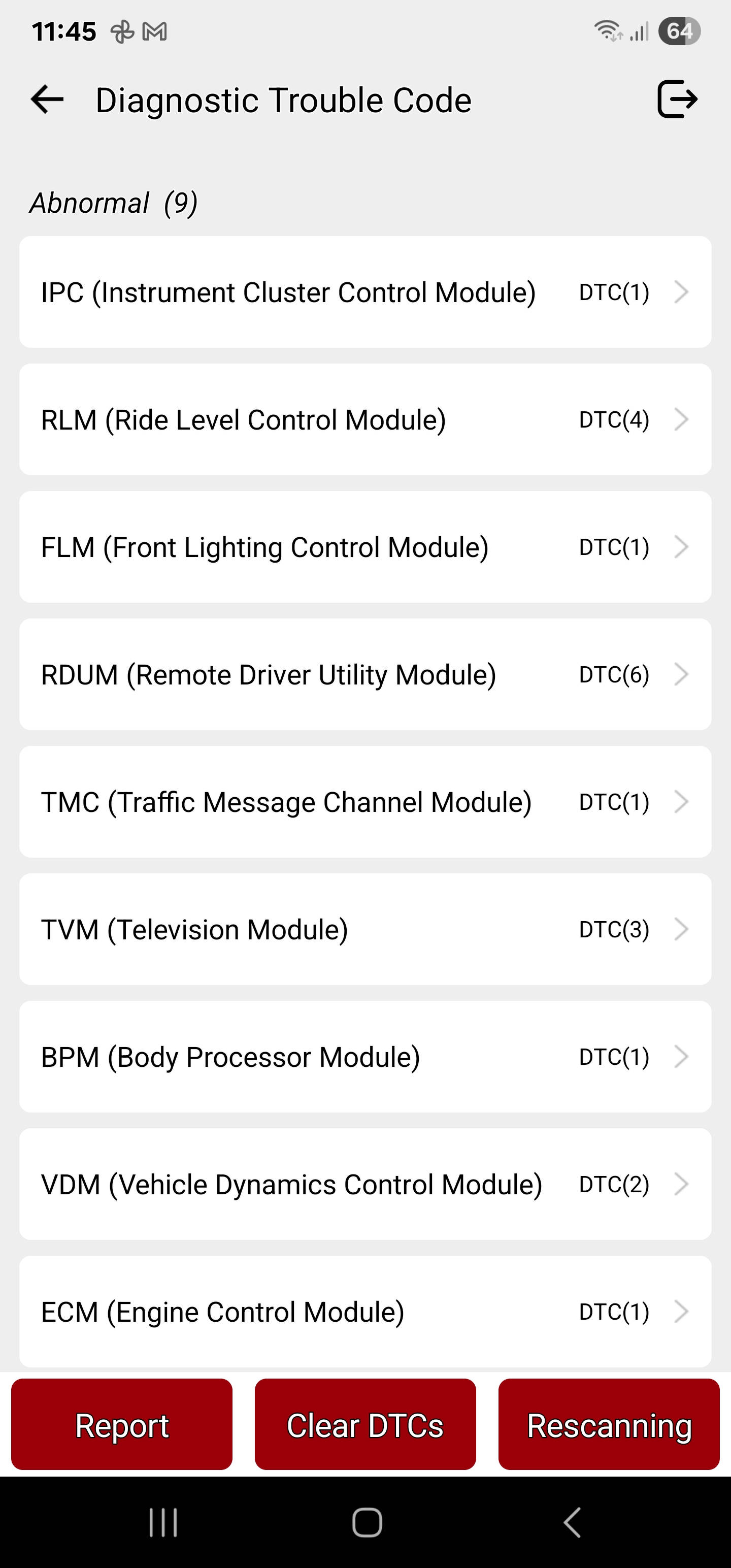
Task: Tap the exit icon in the header
Action: tap(677, 99)
